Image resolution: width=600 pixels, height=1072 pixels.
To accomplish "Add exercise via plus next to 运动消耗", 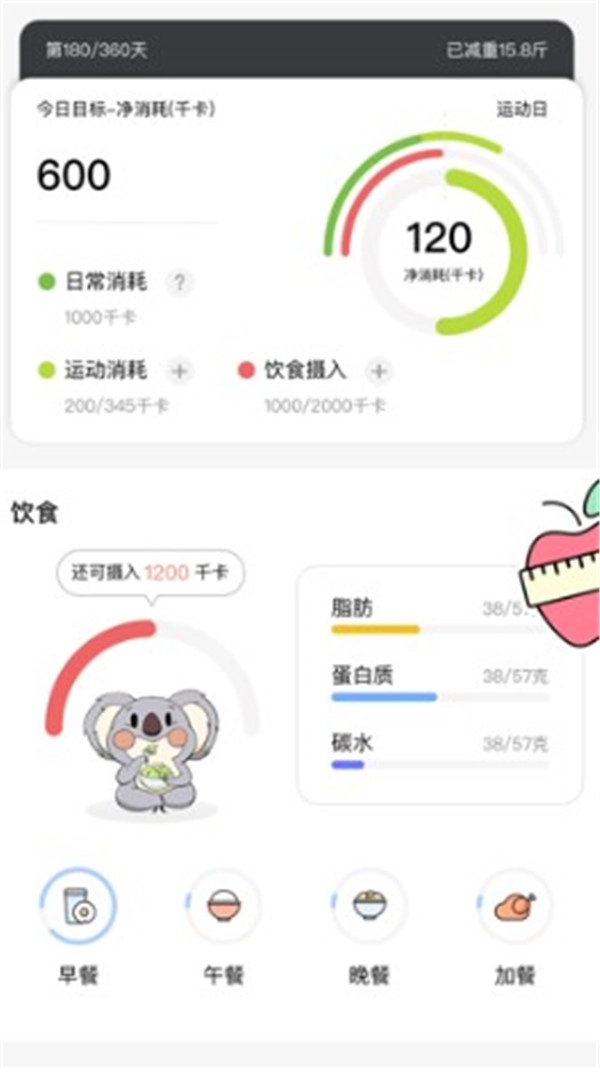I will (x=179, y=371).
